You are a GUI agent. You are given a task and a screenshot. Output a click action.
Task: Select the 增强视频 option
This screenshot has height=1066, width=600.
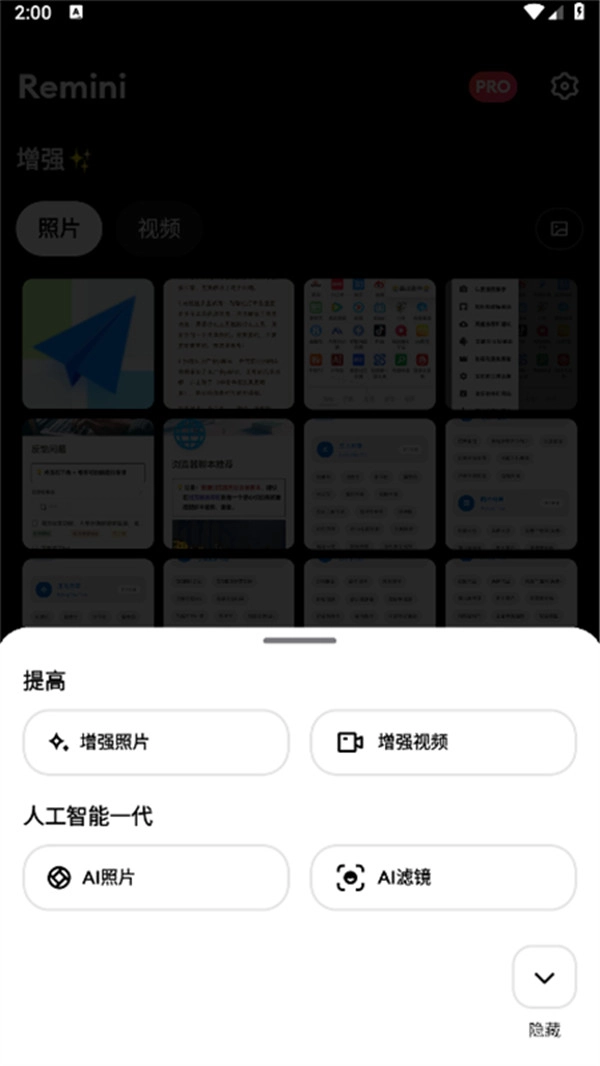(443, 742)
